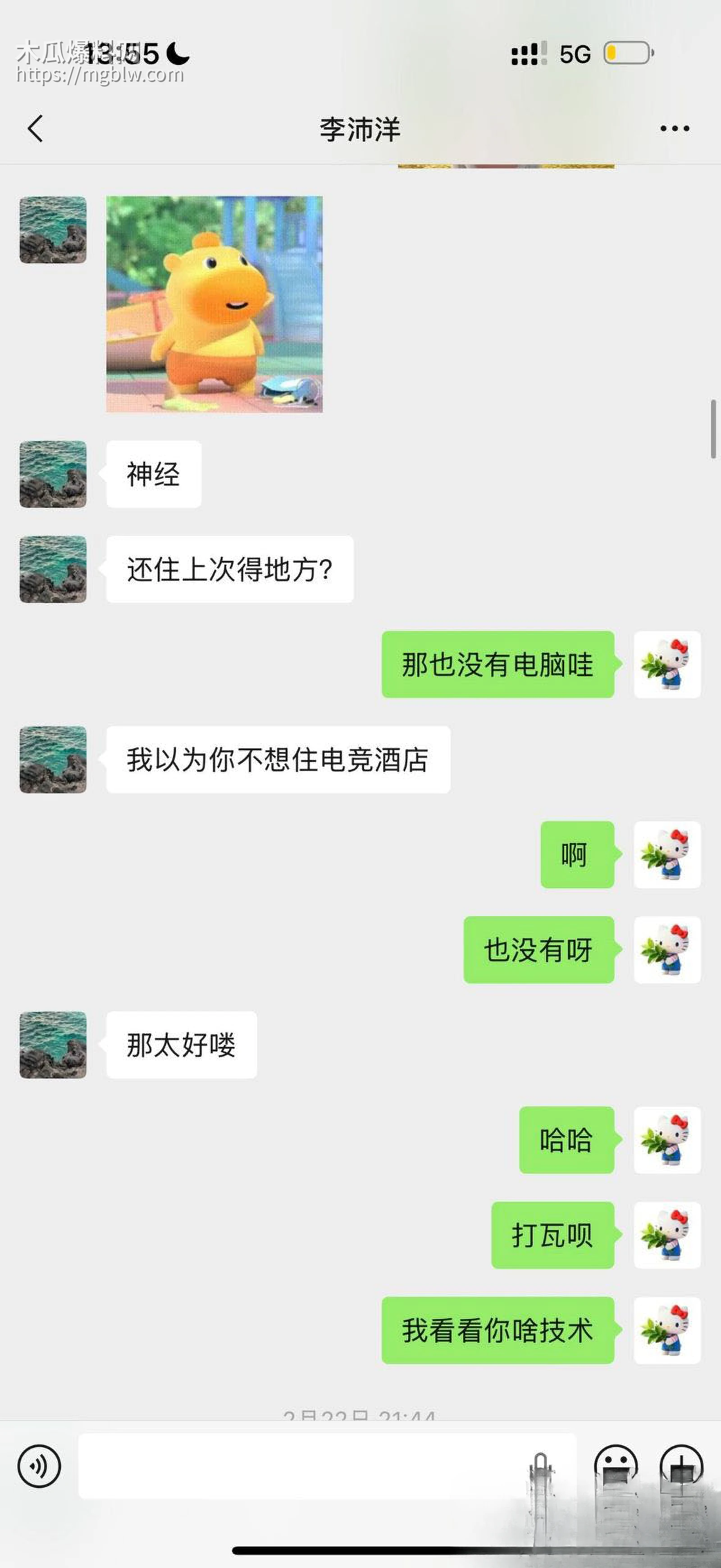This screenshot has height=1568, width=721.
Task: Tap the contact name 李沛洋 in title bar
Action: click(359, 131)
